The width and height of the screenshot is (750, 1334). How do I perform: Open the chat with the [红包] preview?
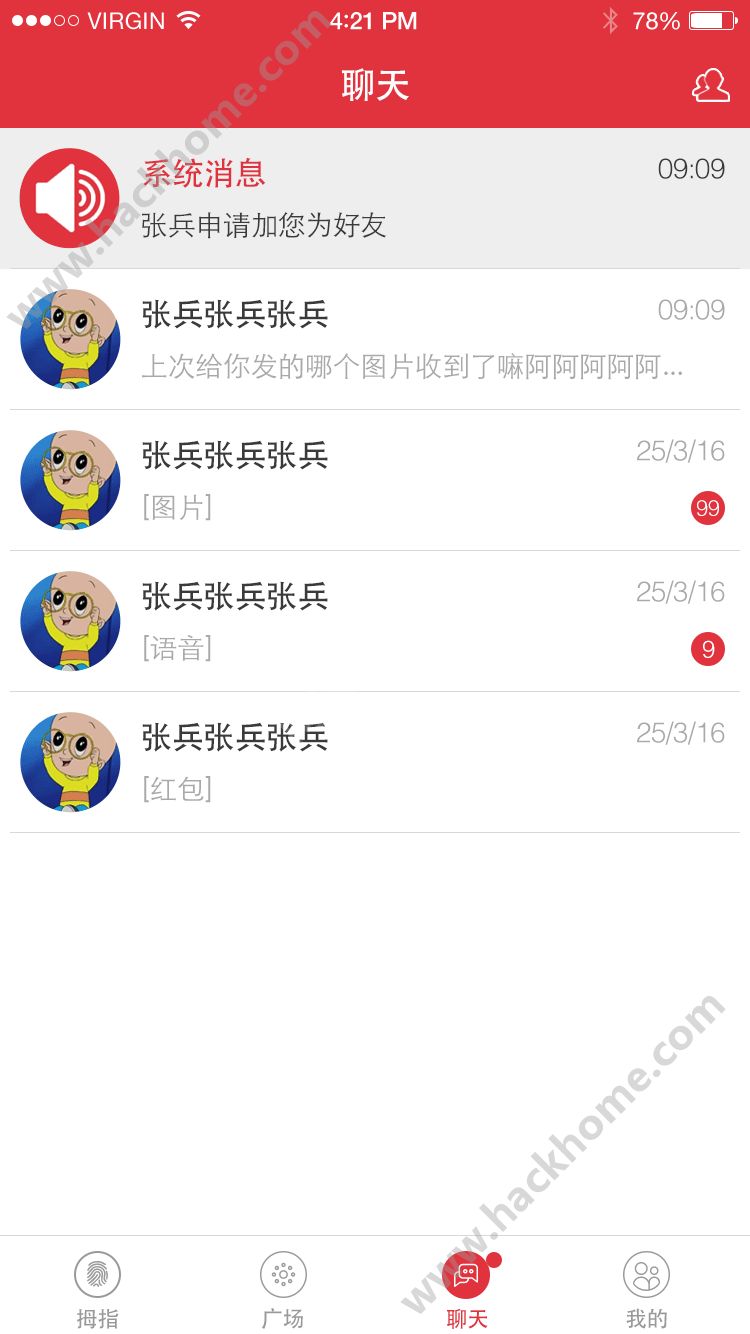point(375,763)
